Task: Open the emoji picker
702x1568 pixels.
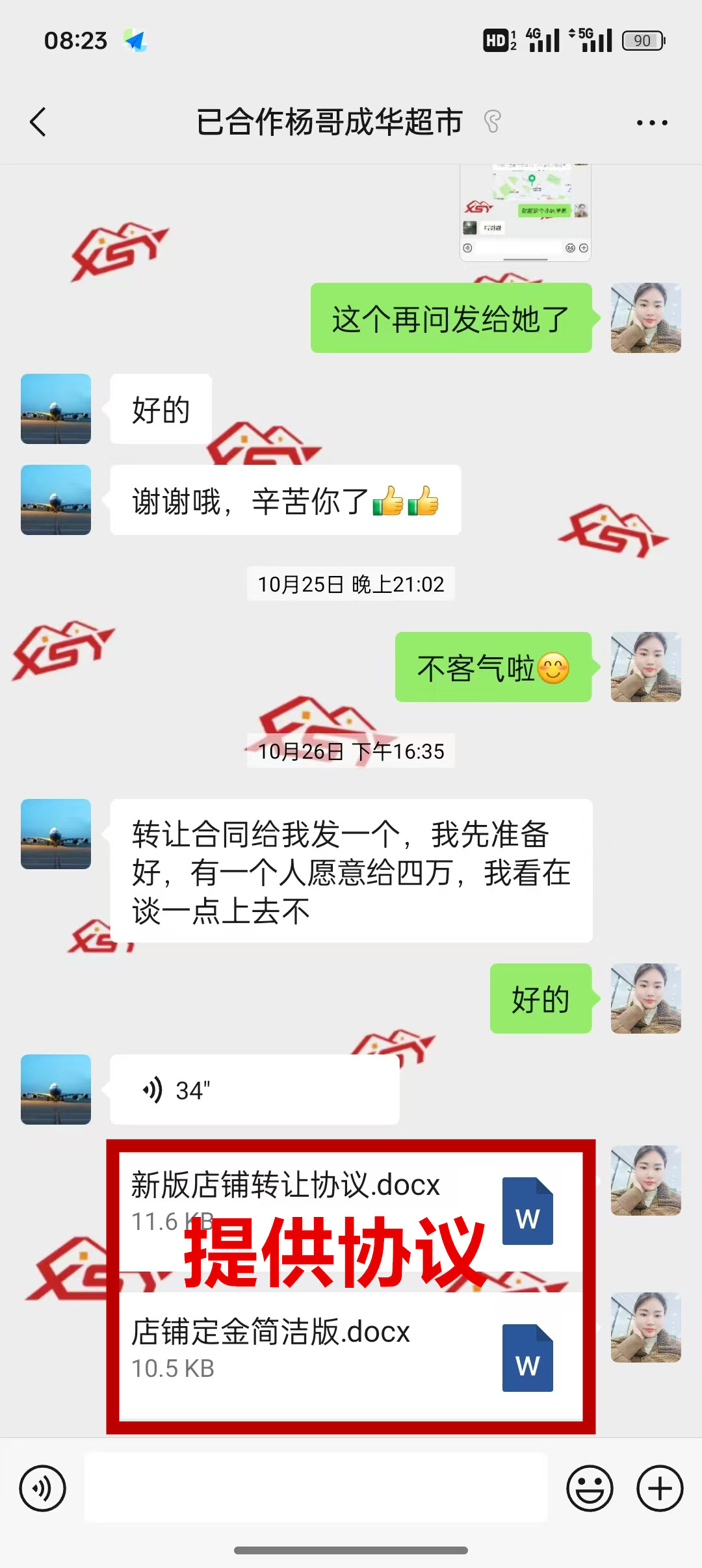Action: click(590, 1488)
